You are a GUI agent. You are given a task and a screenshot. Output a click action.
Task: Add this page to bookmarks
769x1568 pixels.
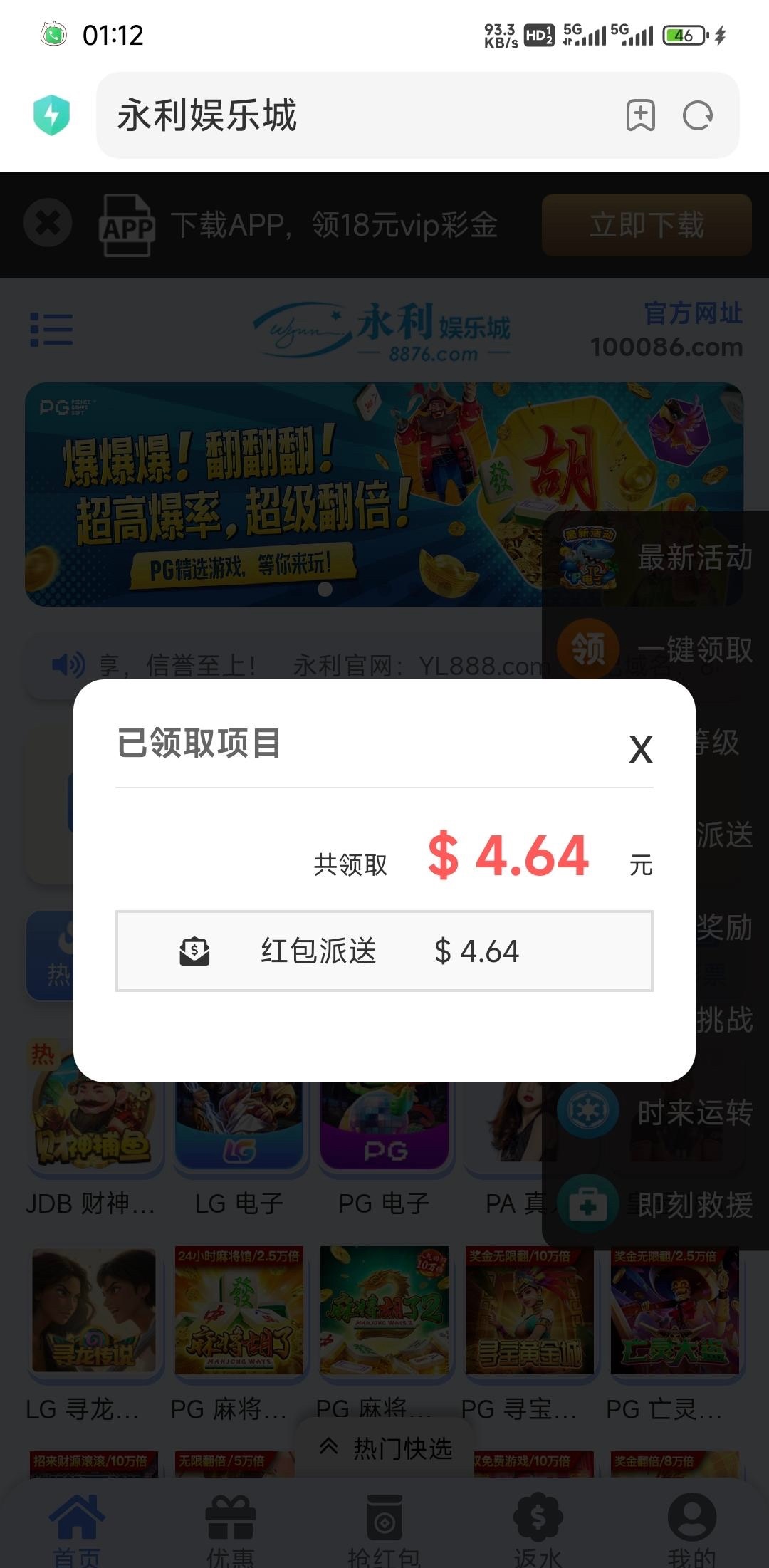click(x=640, y=115)
